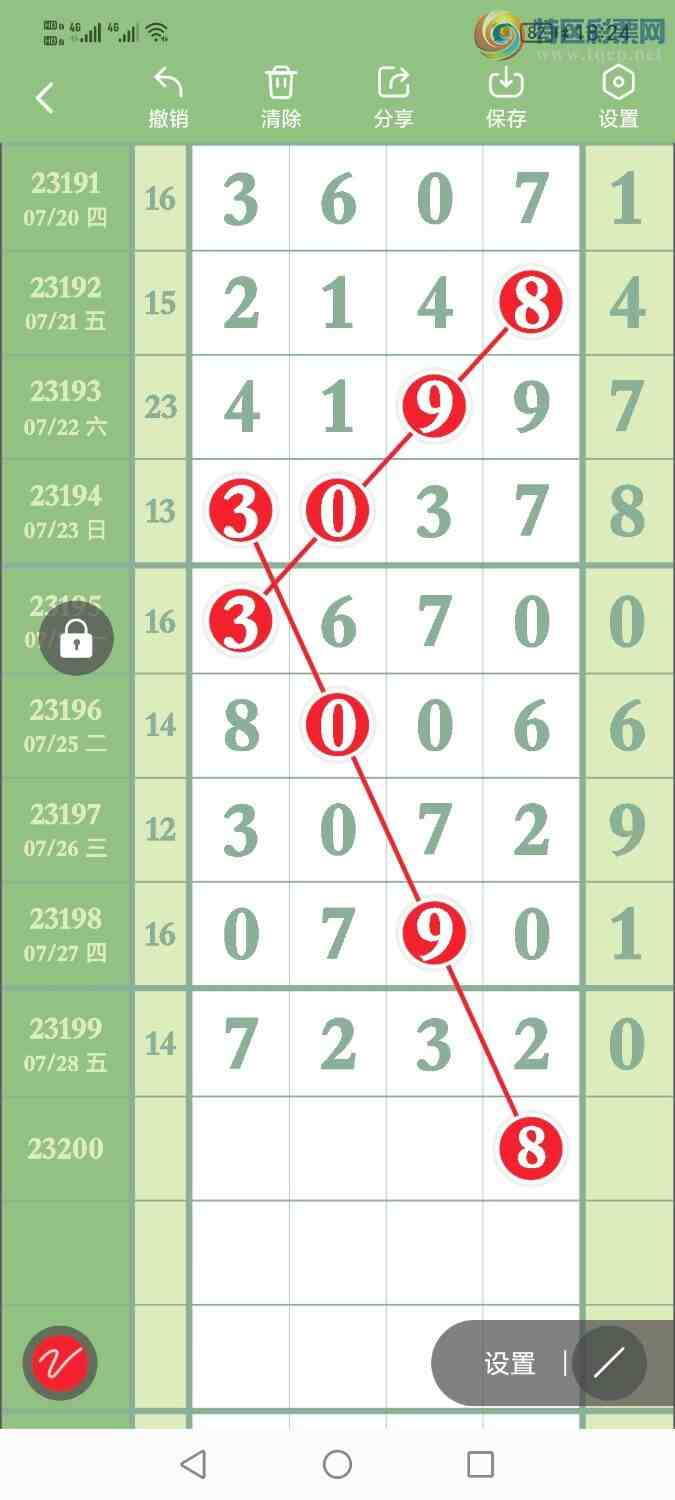675x1500 pixels.
Task: Go back using the top-left arrow
Action: pyautogui.click(x=44, y=98)
